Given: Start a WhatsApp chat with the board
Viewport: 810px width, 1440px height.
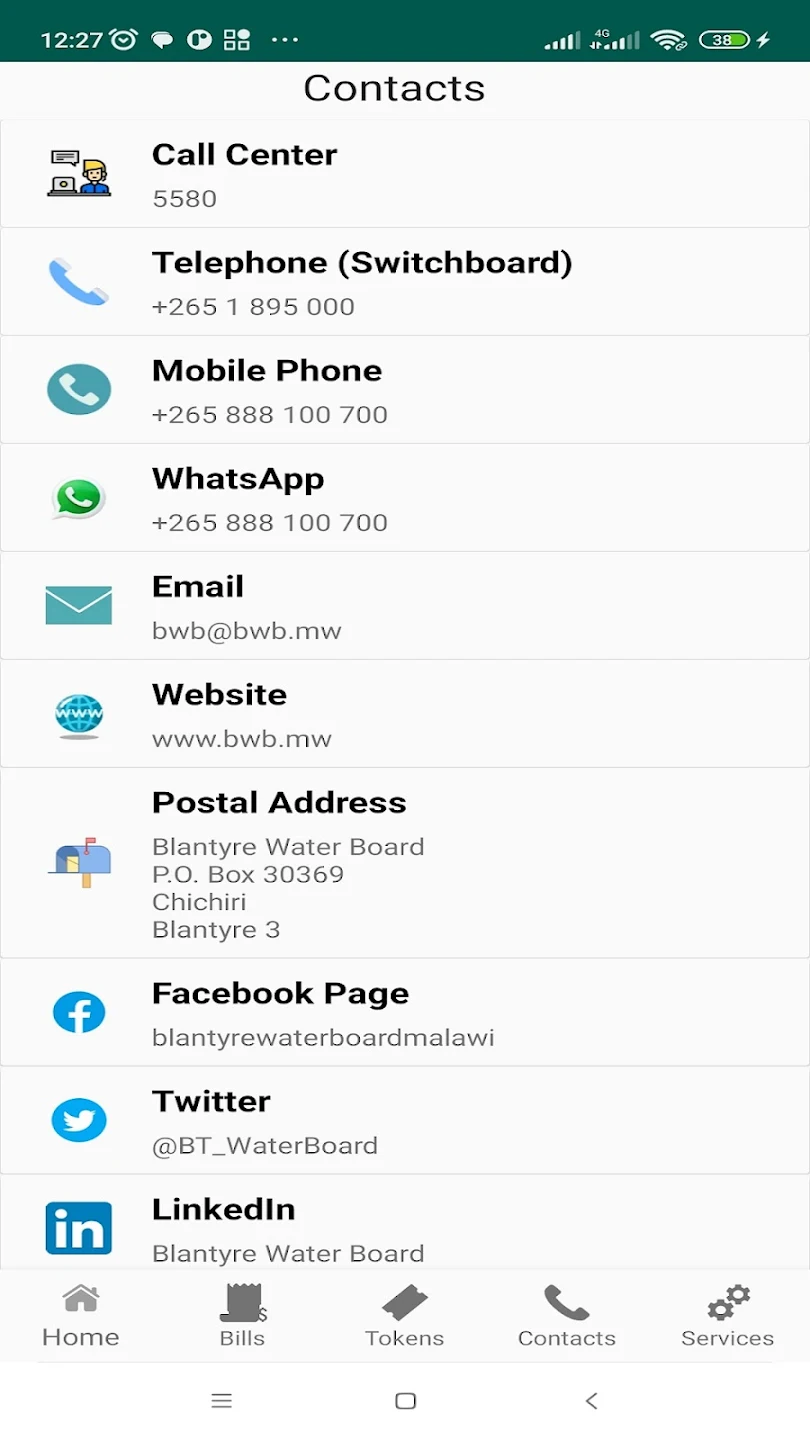Looking at the screenshot, I should 404,498.
